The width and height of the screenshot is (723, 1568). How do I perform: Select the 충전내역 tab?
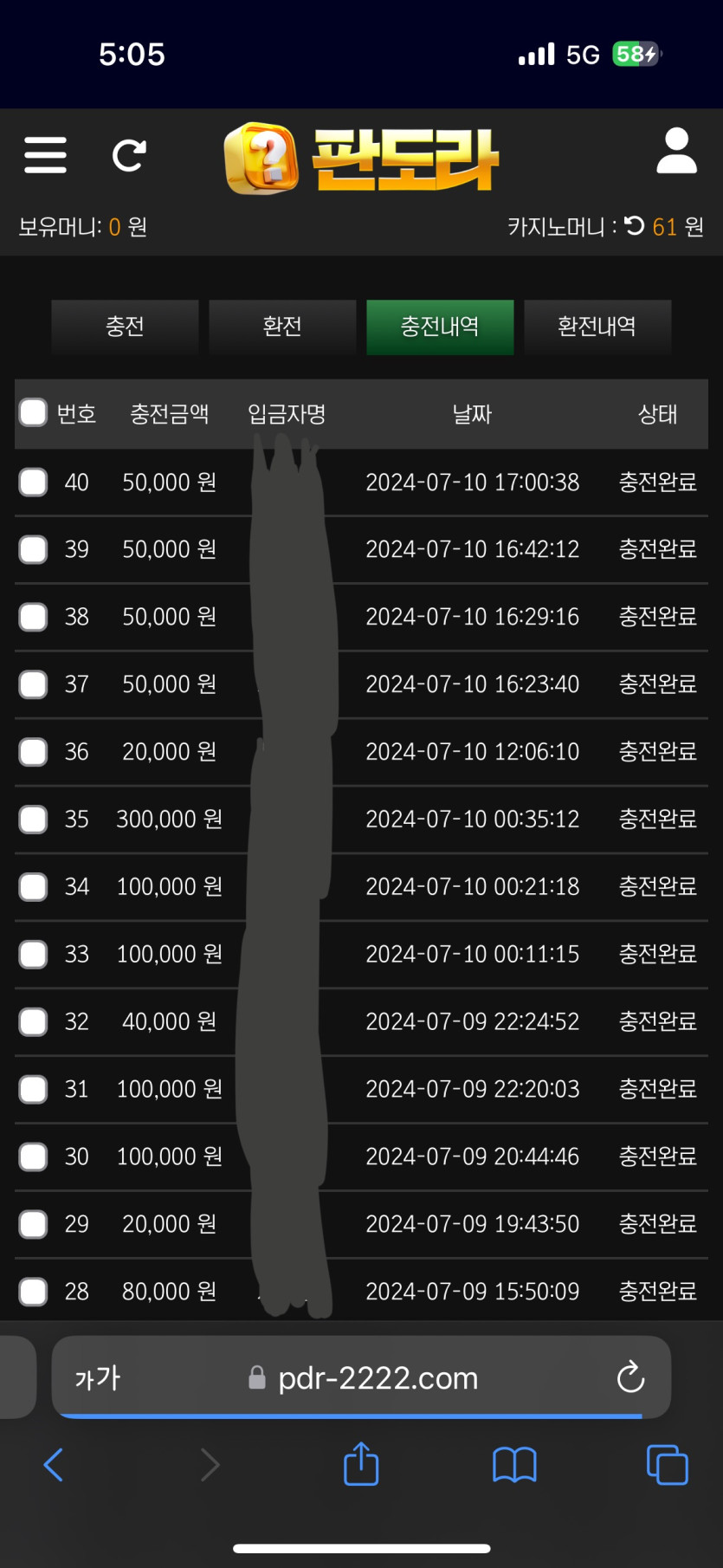(440, 327)
